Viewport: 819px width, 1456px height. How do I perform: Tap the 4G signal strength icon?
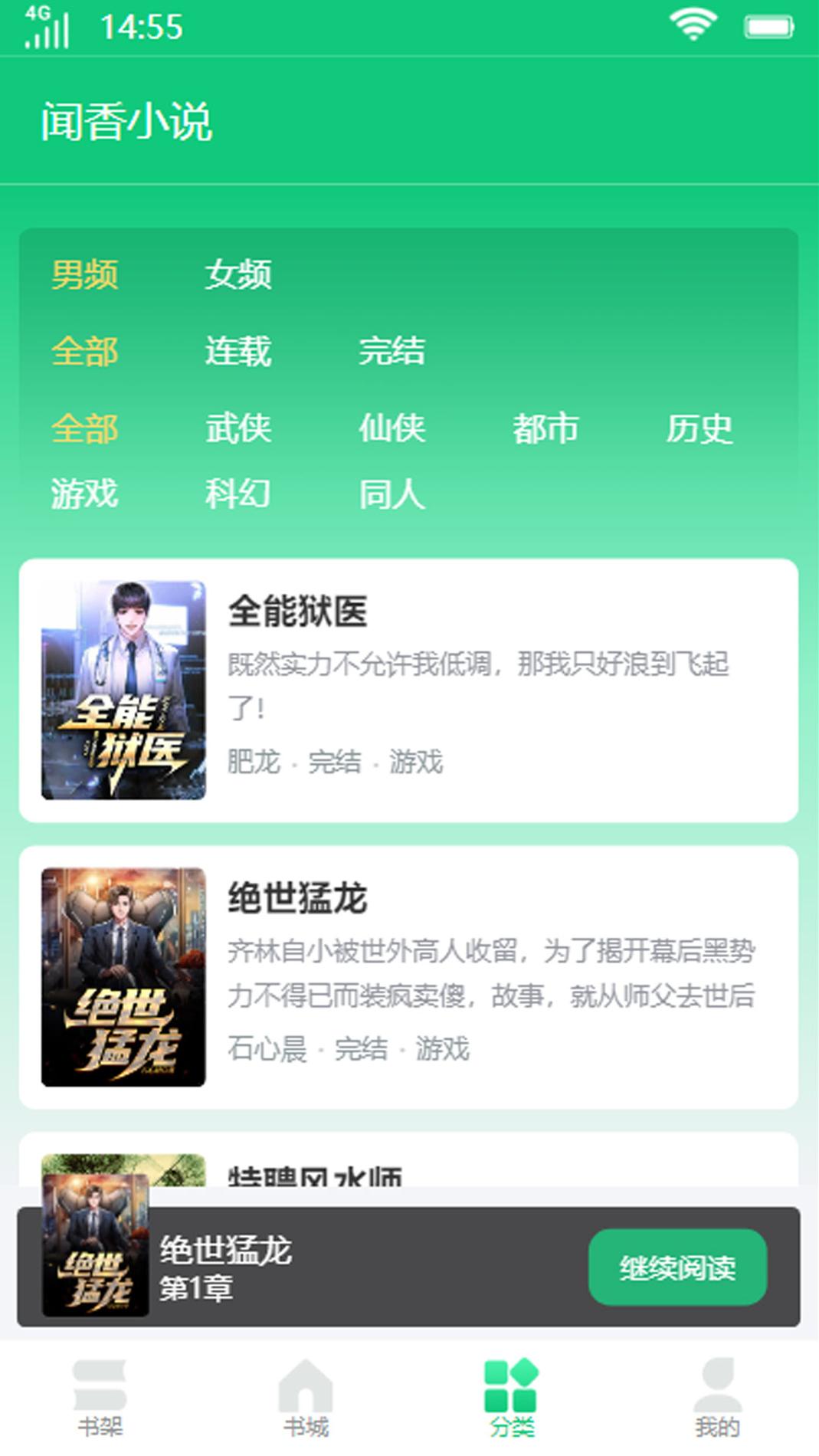coord(49,25)
